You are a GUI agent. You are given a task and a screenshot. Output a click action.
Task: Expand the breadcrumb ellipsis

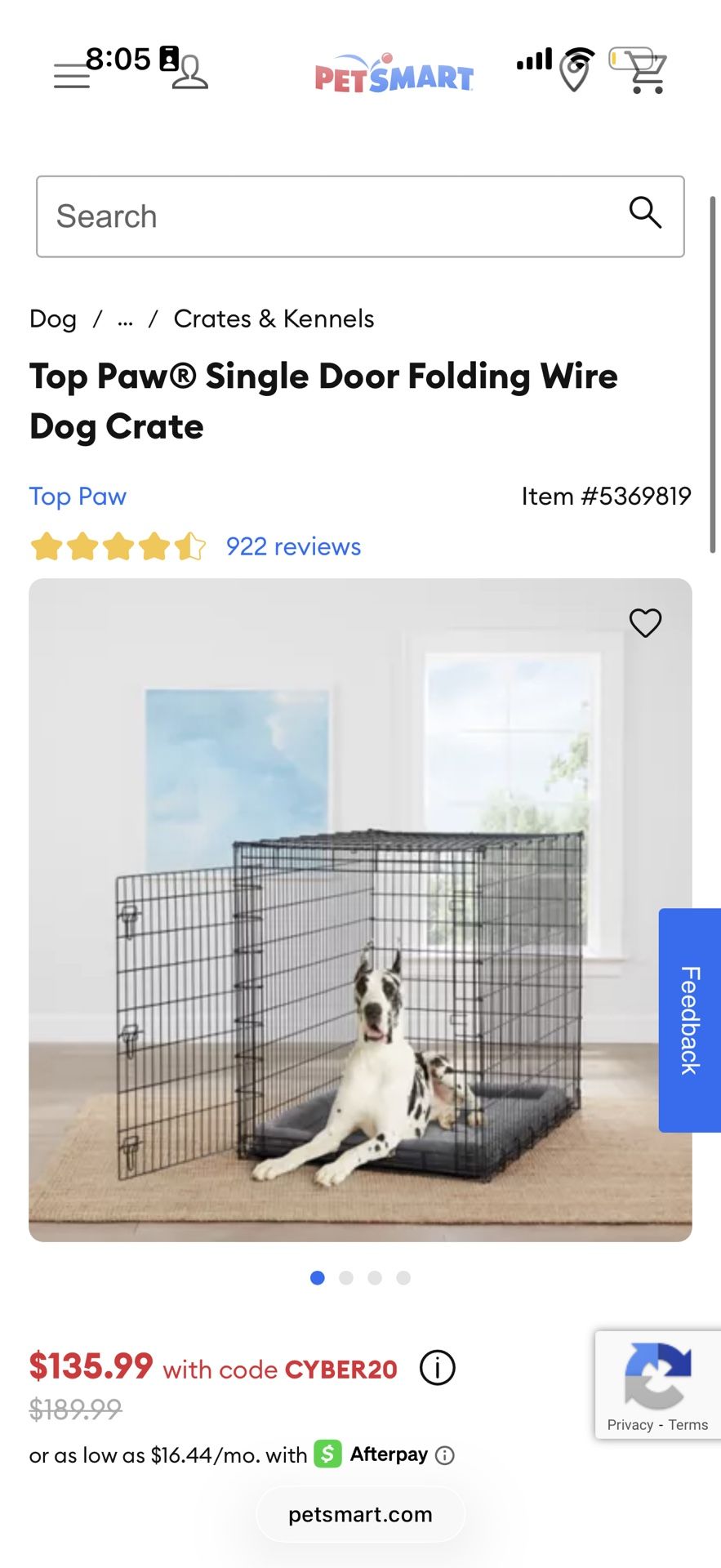[124, 318]
